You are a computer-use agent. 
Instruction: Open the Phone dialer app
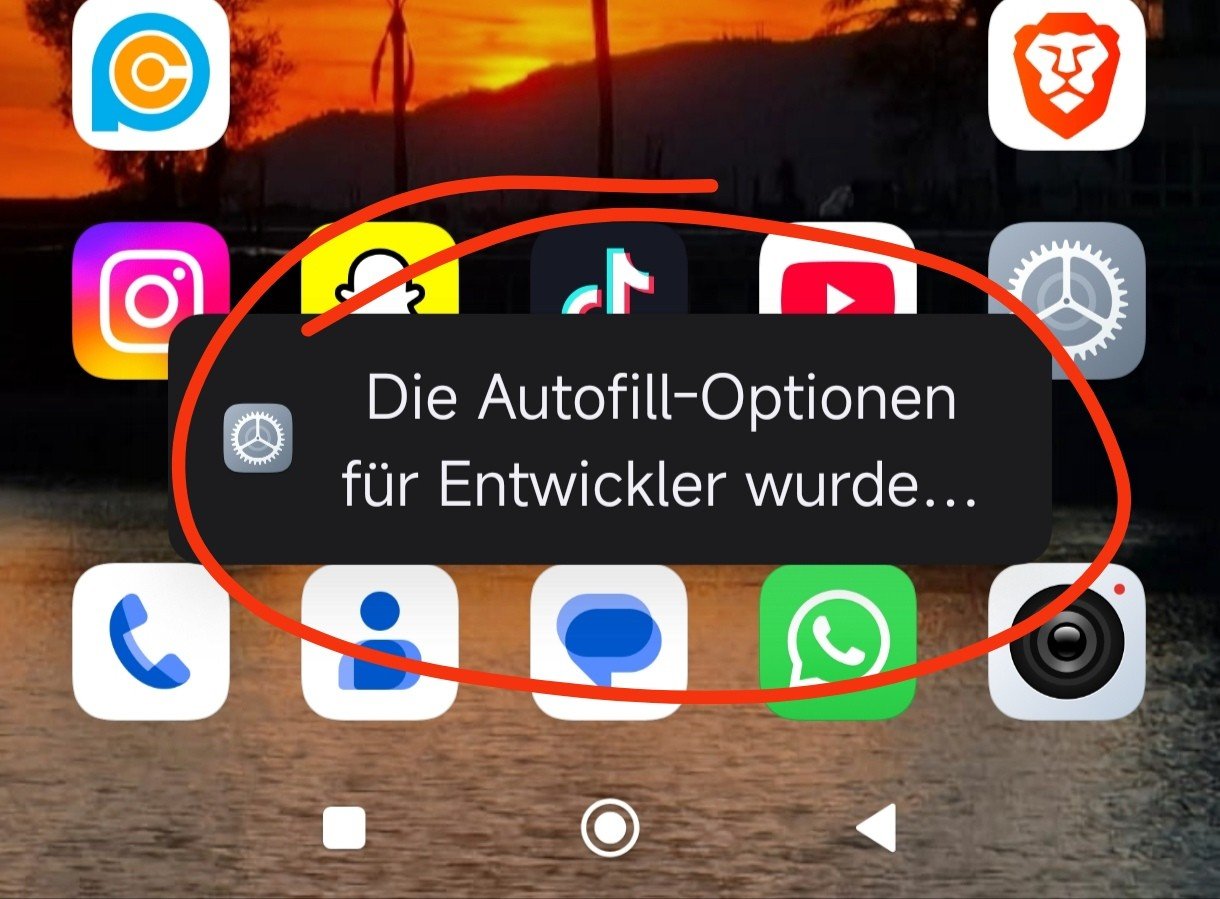pyautogui.click(x=151, y=641)
